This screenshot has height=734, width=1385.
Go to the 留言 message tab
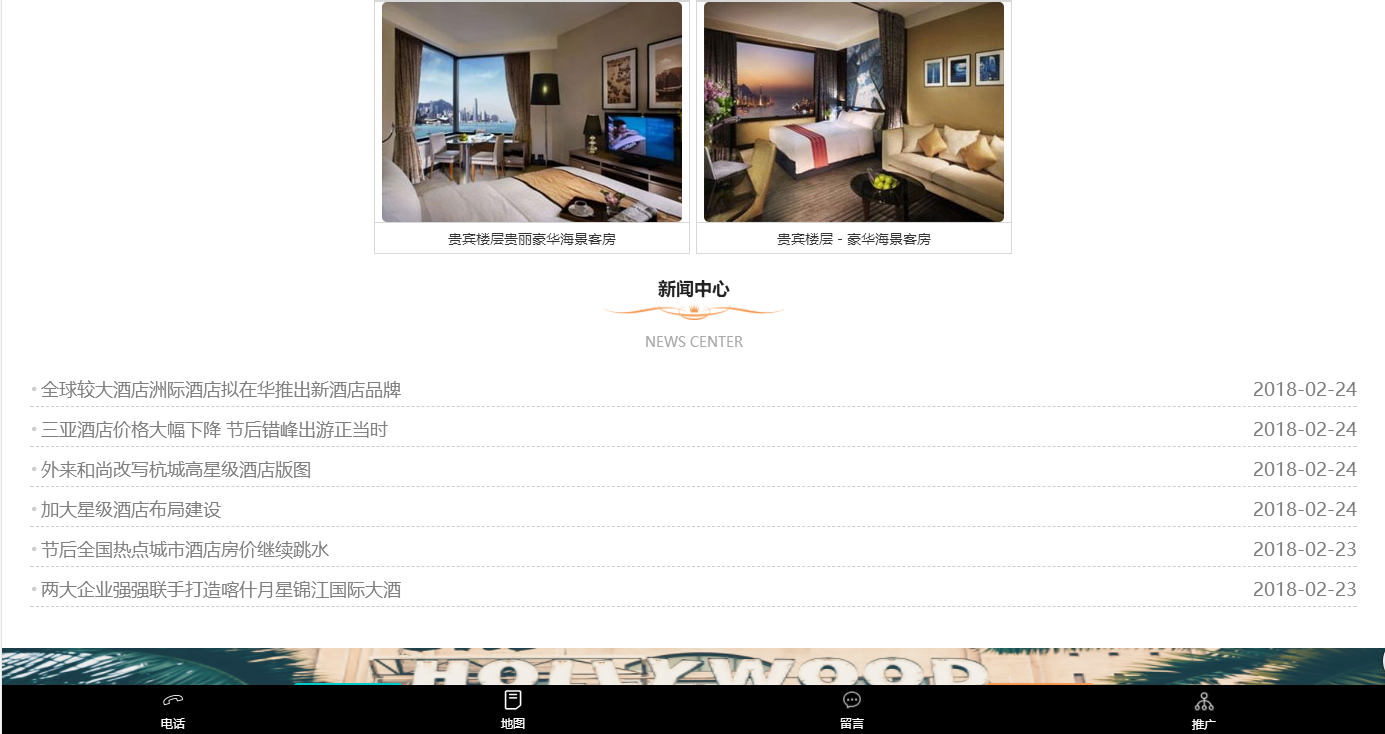click(x=852, y=710)
